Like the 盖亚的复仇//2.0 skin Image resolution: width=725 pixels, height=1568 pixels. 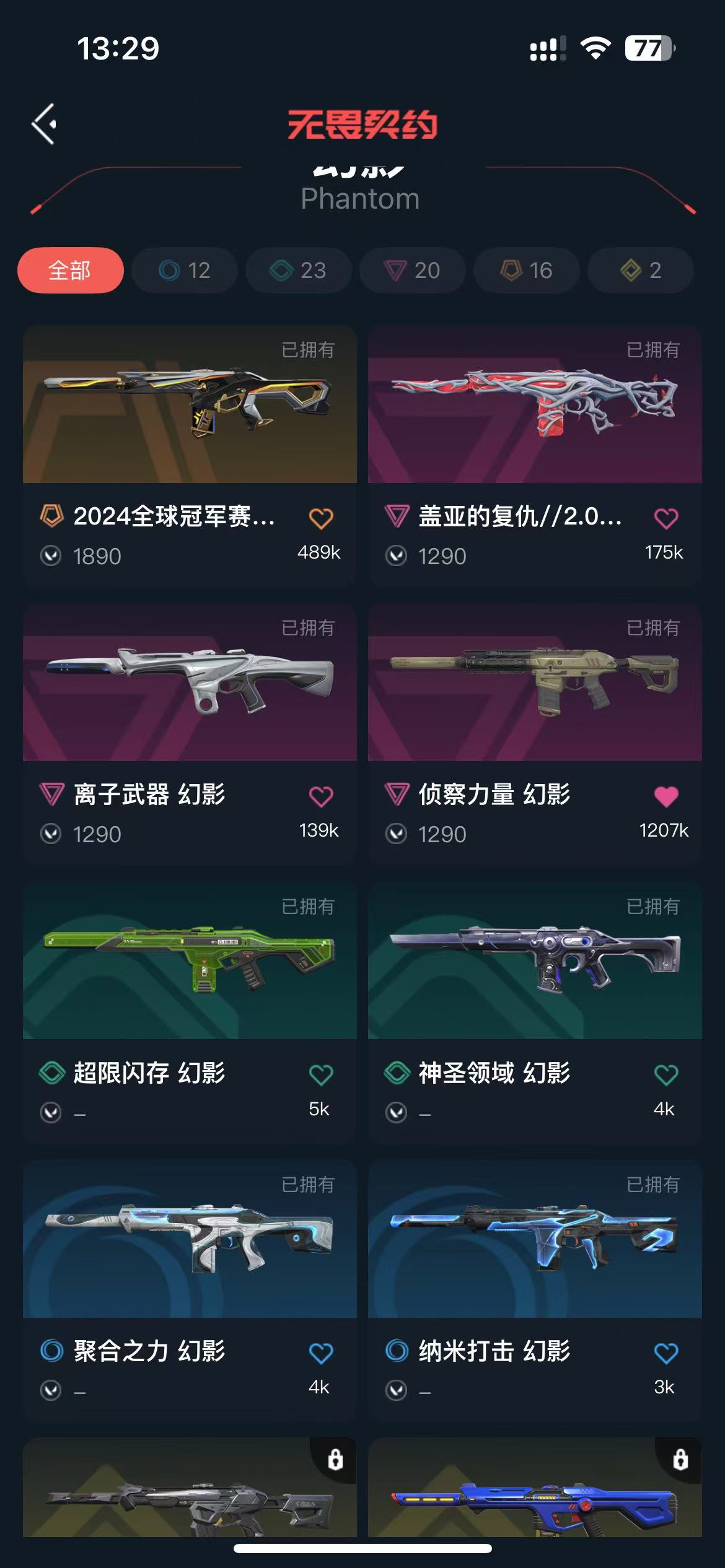pyautogui.click(x=666, y=518)
